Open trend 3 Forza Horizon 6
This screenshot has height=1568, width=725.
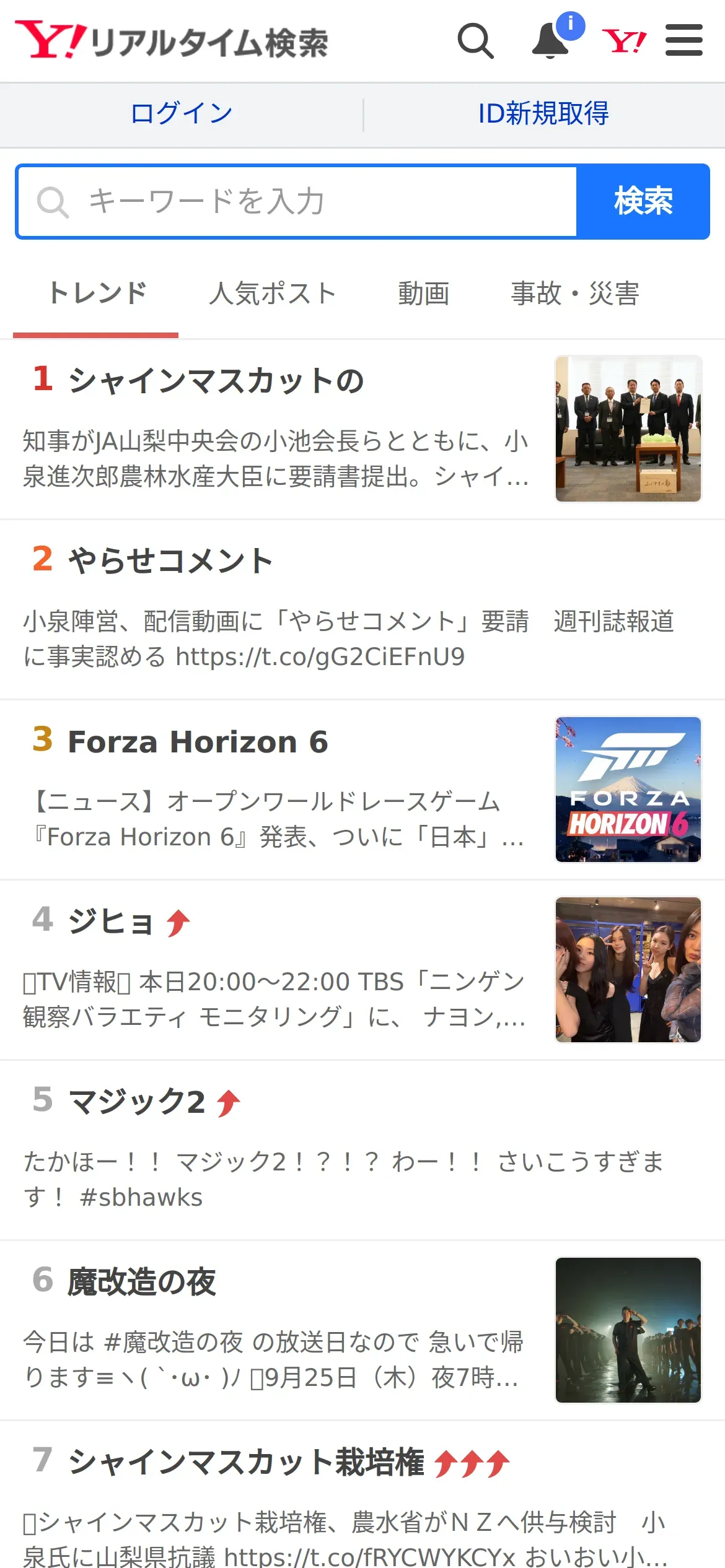[x=362, y=790]
